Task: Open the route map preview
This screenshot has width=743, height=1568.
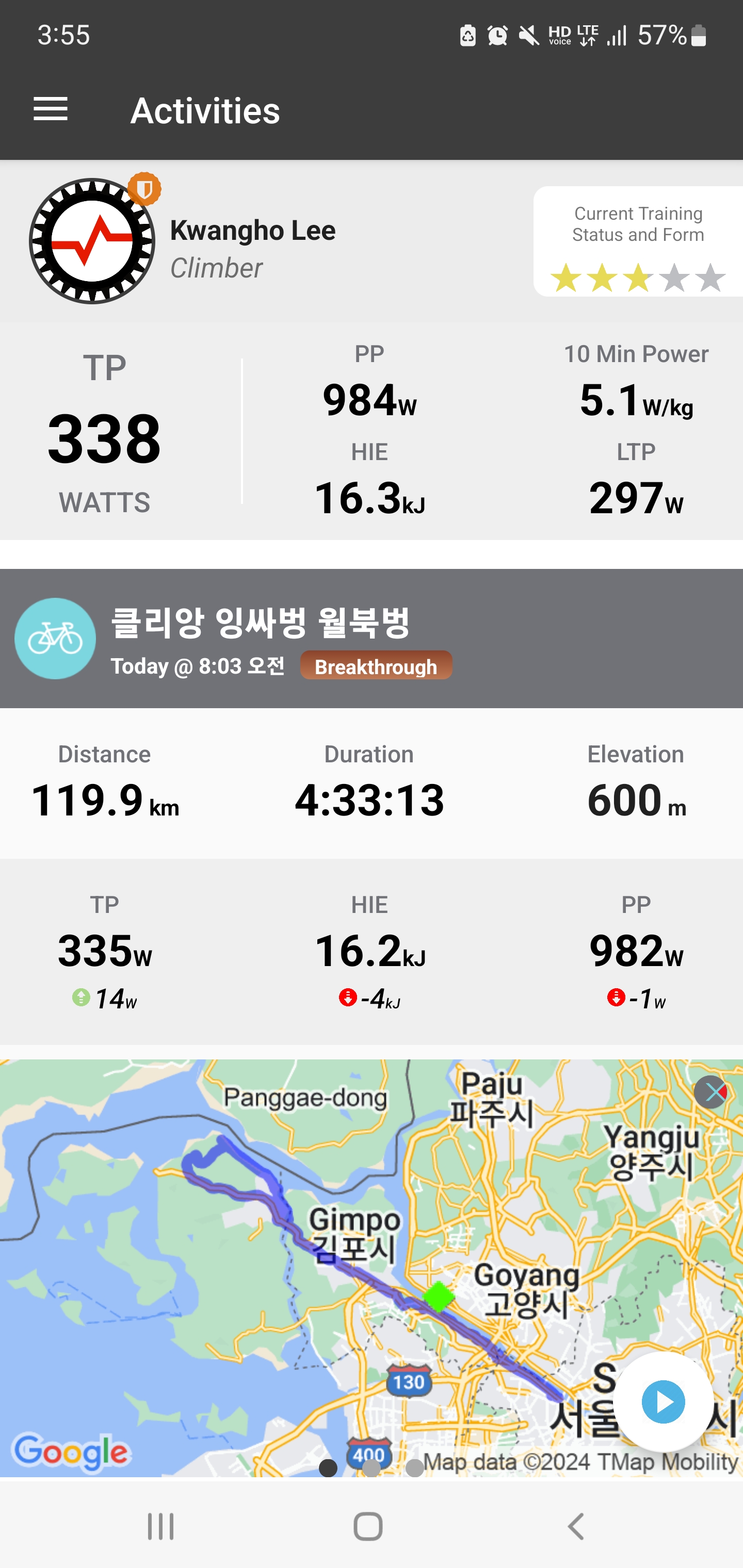Action: pos(372,1268)
